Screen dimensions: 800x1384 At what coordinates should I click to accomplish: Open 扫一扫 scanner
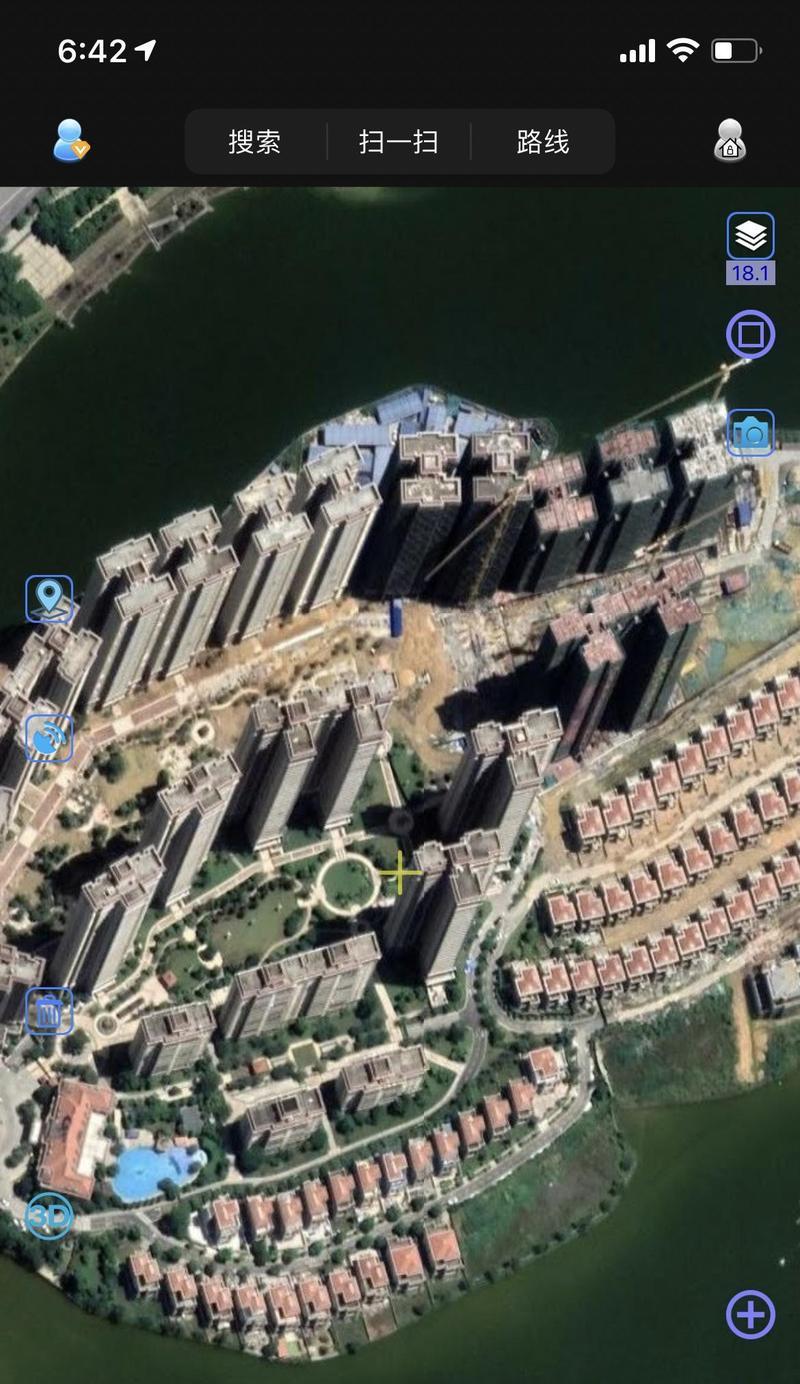[x=399, y=142]
